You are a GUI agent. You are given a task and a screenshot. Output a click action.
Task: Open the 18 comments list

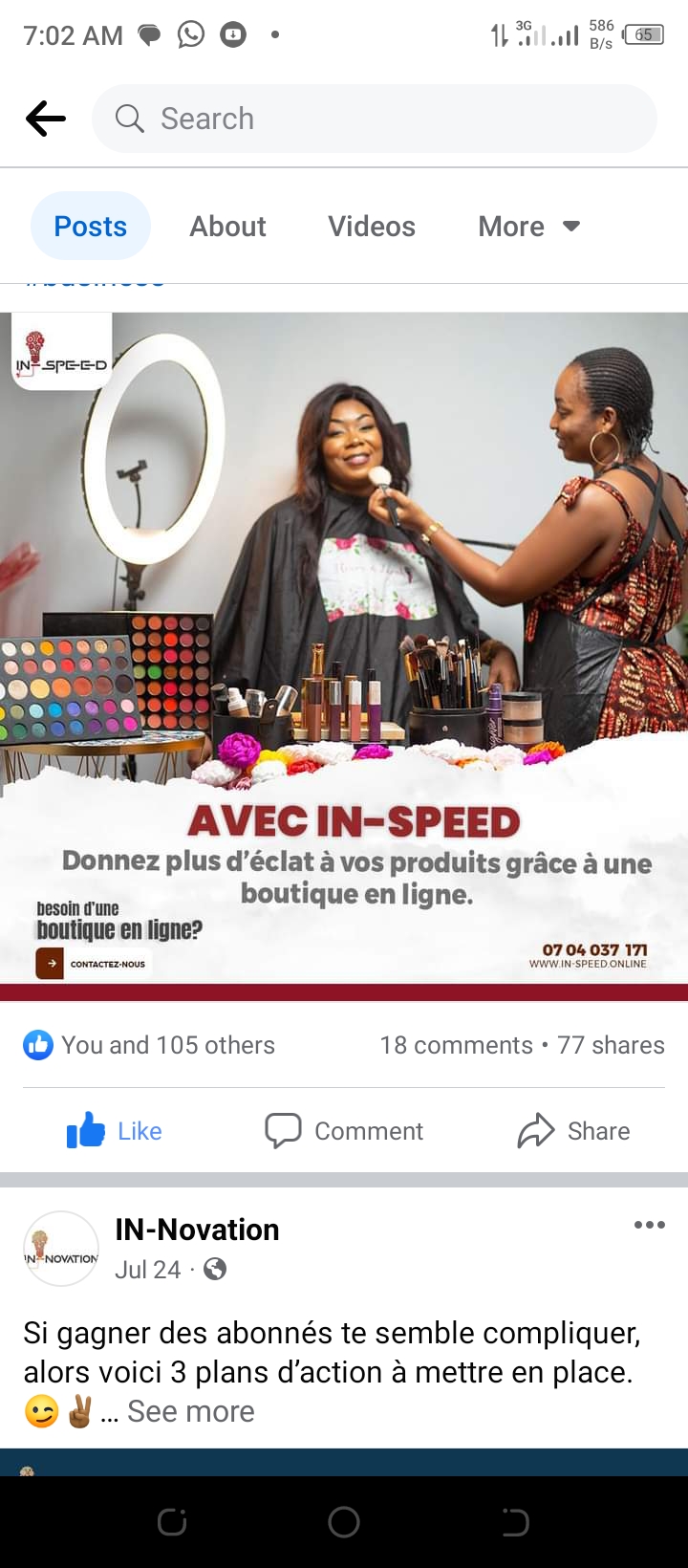coord(456,1045)
